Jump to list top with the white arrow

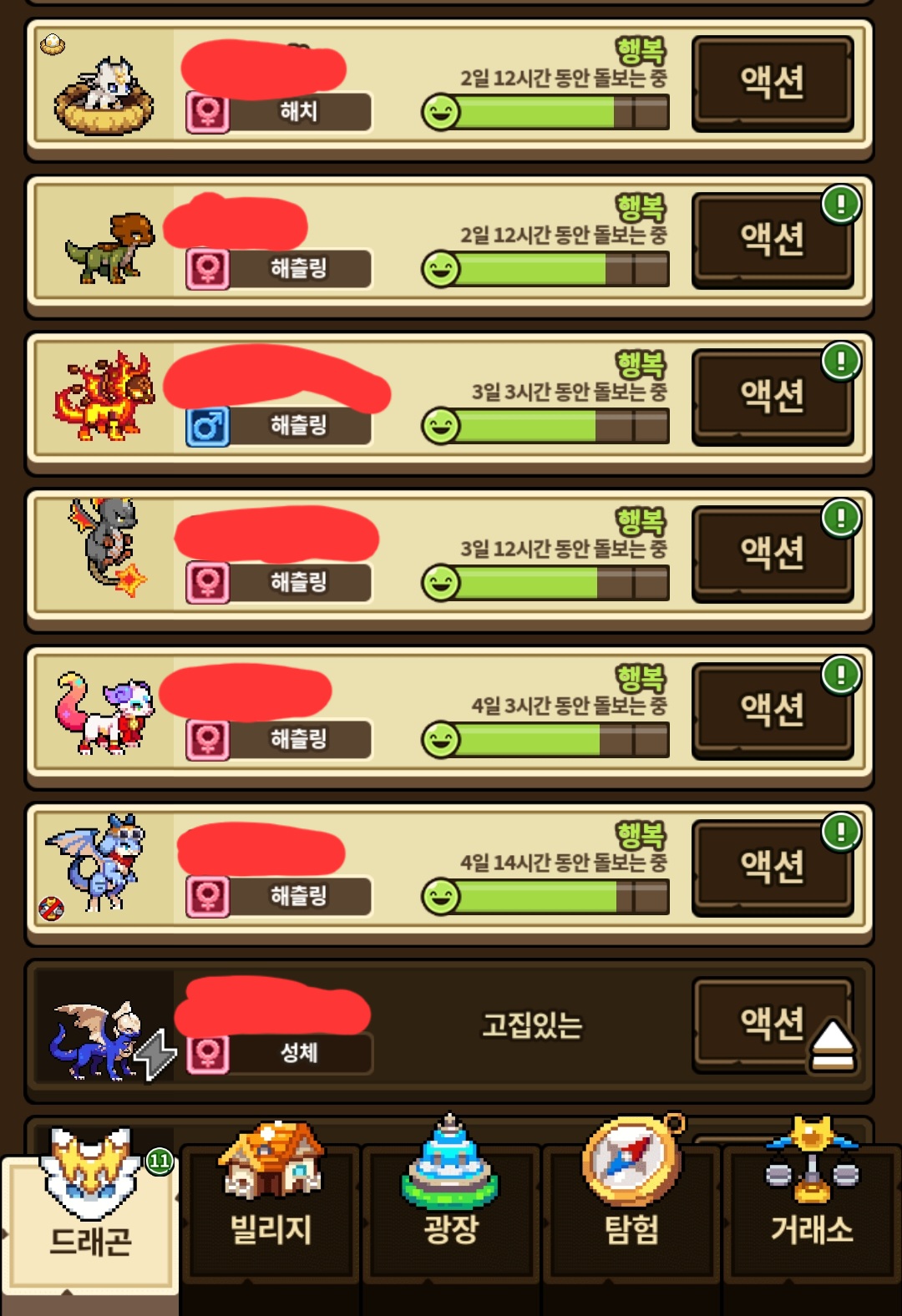[x=832, y=1045]
